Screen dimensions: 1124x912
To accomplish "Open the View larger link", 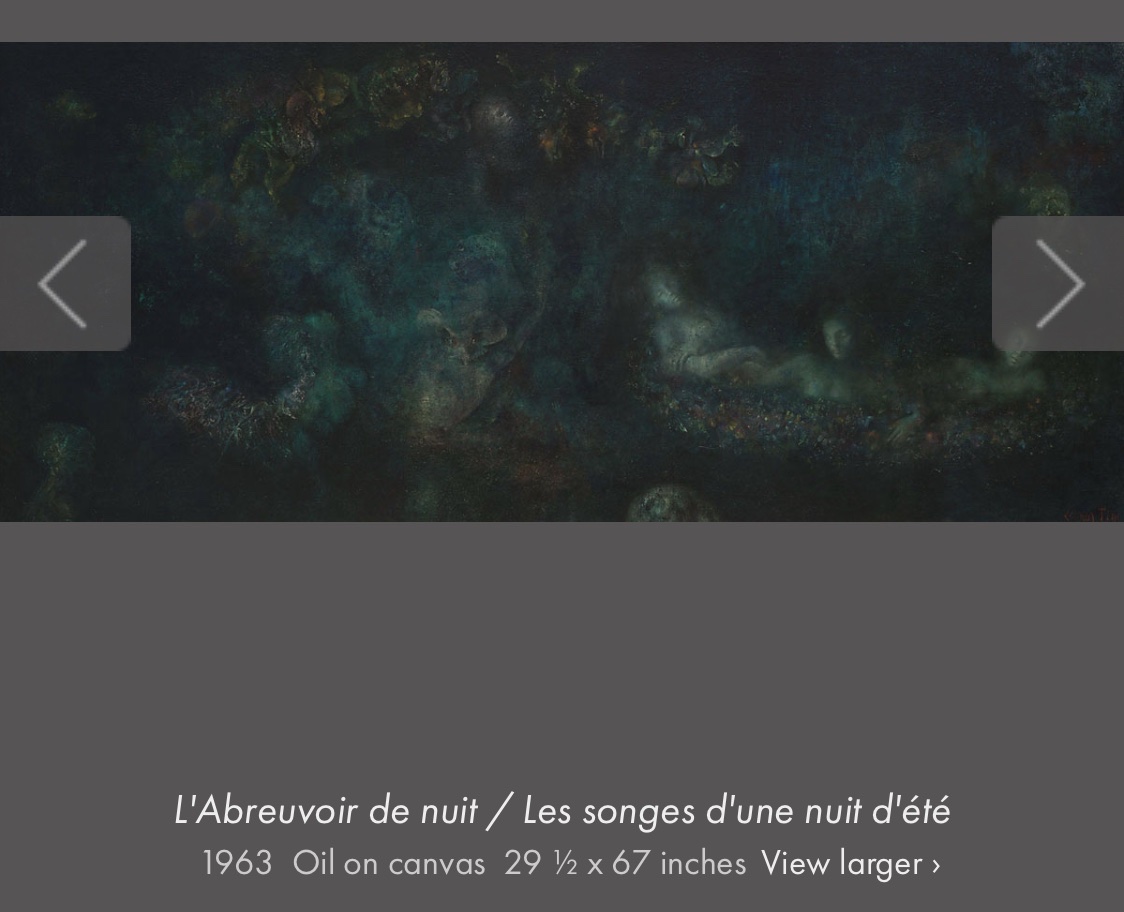I will point(850,863).
